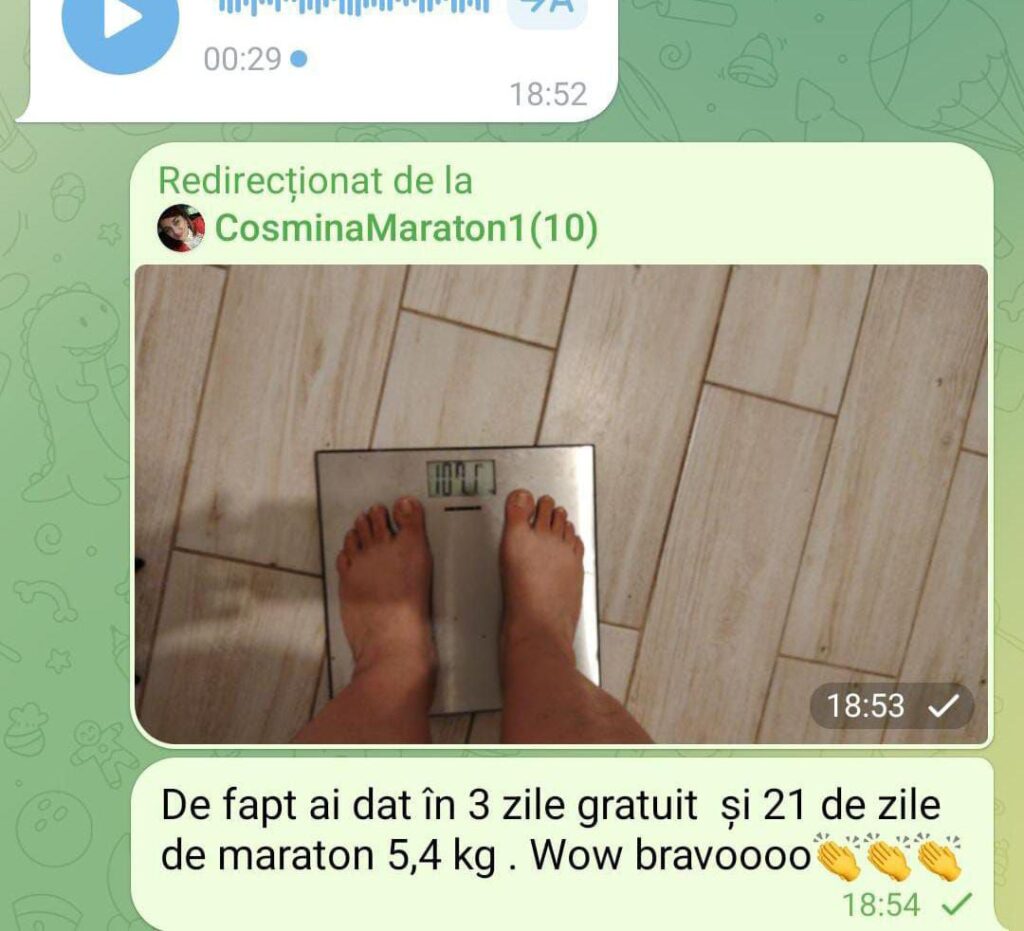Play the 00:29 voice message
Image resolution: width=1024 pixels, height=931 pixels.
click(x=120, y=22)
